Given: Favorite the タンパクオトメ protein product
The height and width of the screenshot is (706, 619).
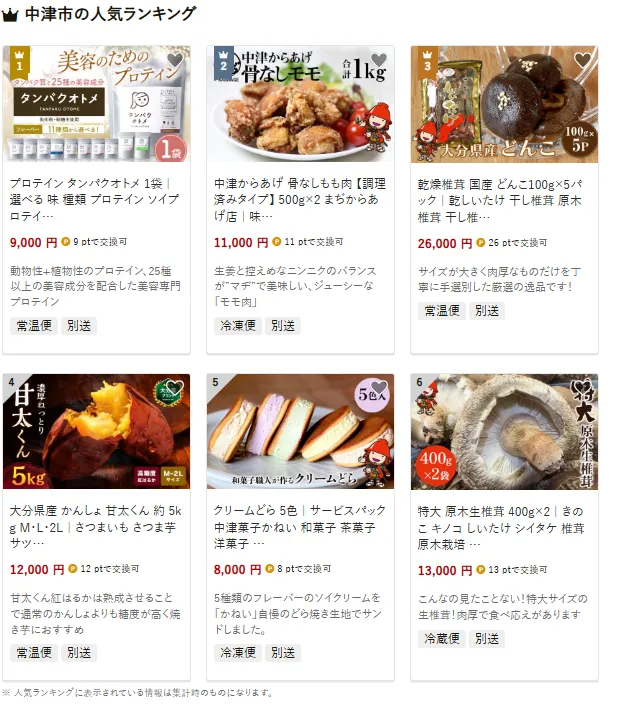Looking at the screenshot, I should (175, 60).
